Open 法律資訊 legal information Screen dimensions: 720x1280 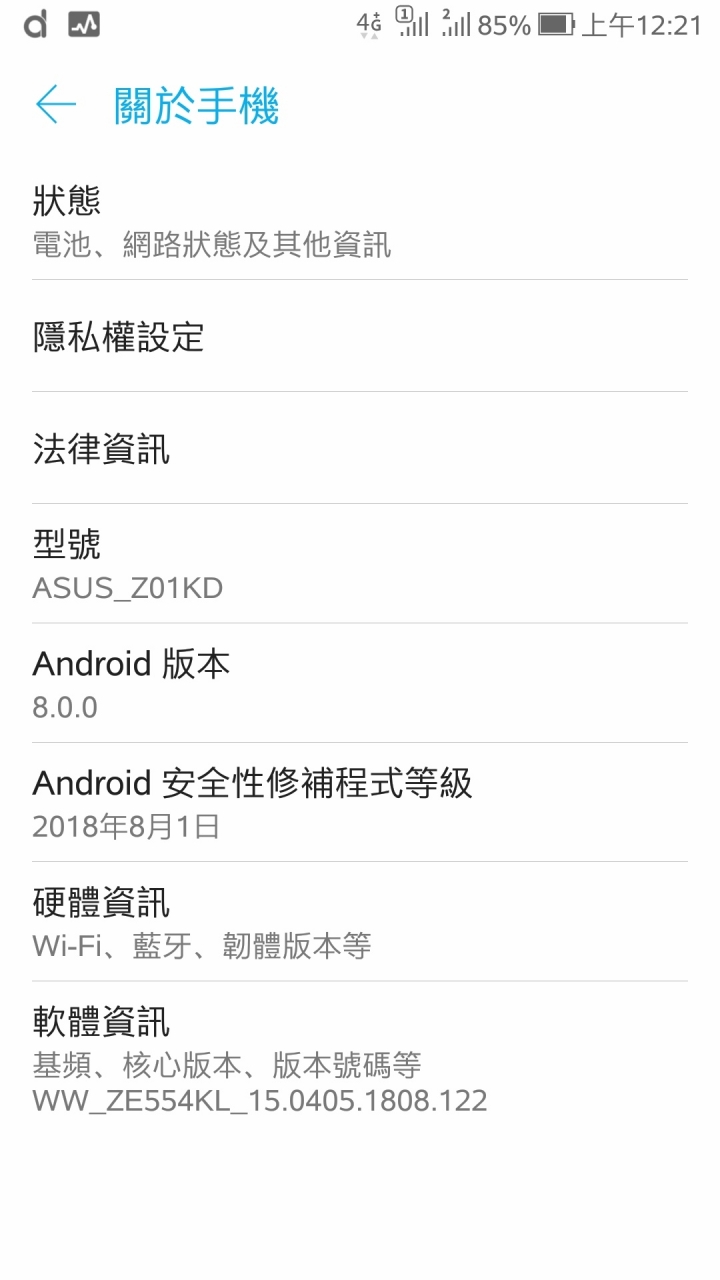point(360,448)
